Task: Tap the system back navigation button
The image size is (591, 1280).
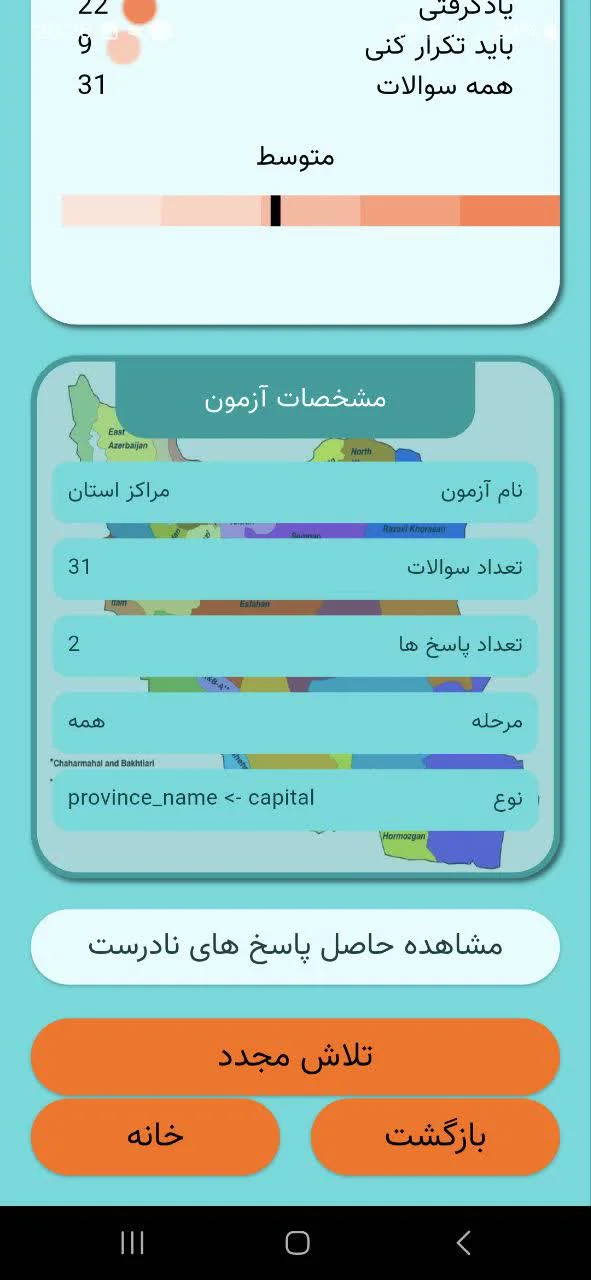Action: tap(463, 1243)
